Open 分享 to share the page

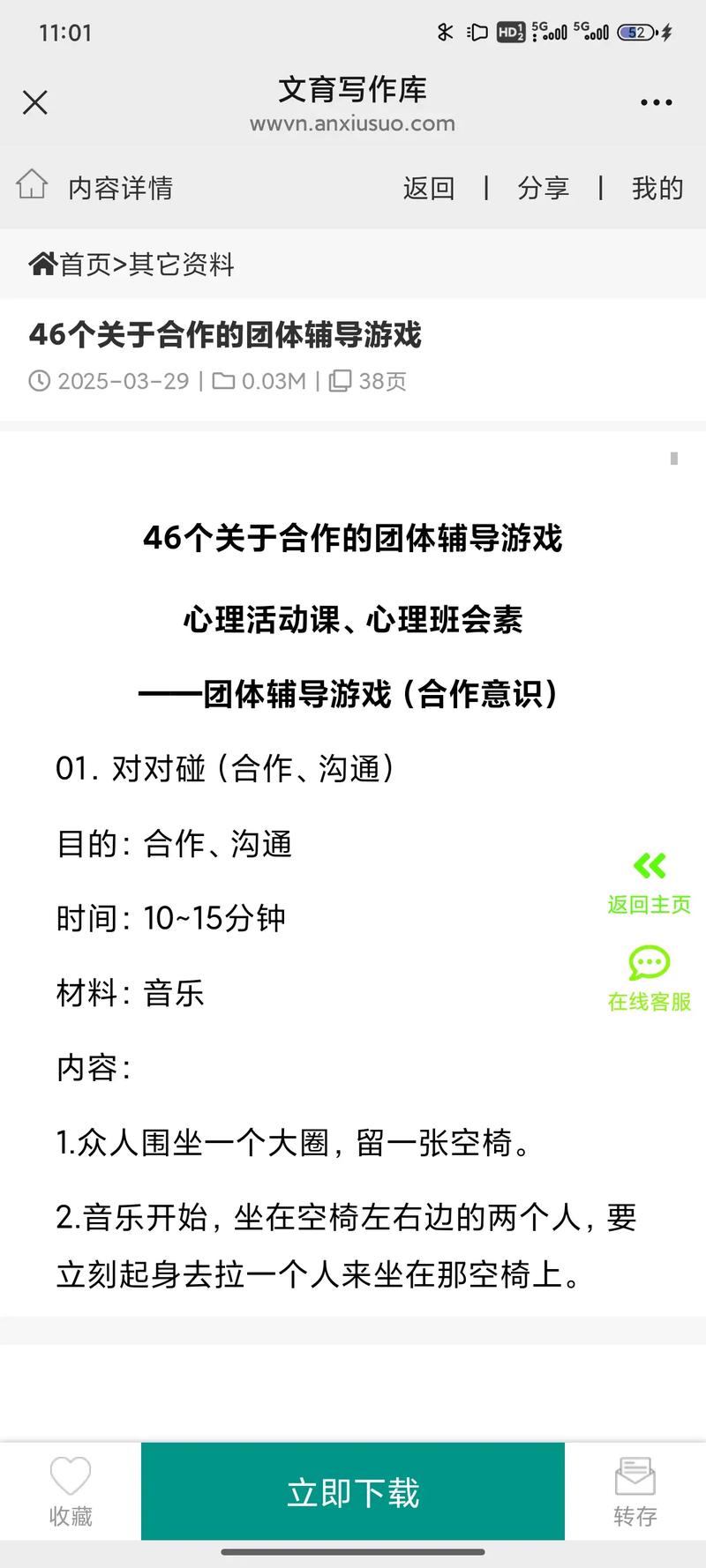(545, 188)
